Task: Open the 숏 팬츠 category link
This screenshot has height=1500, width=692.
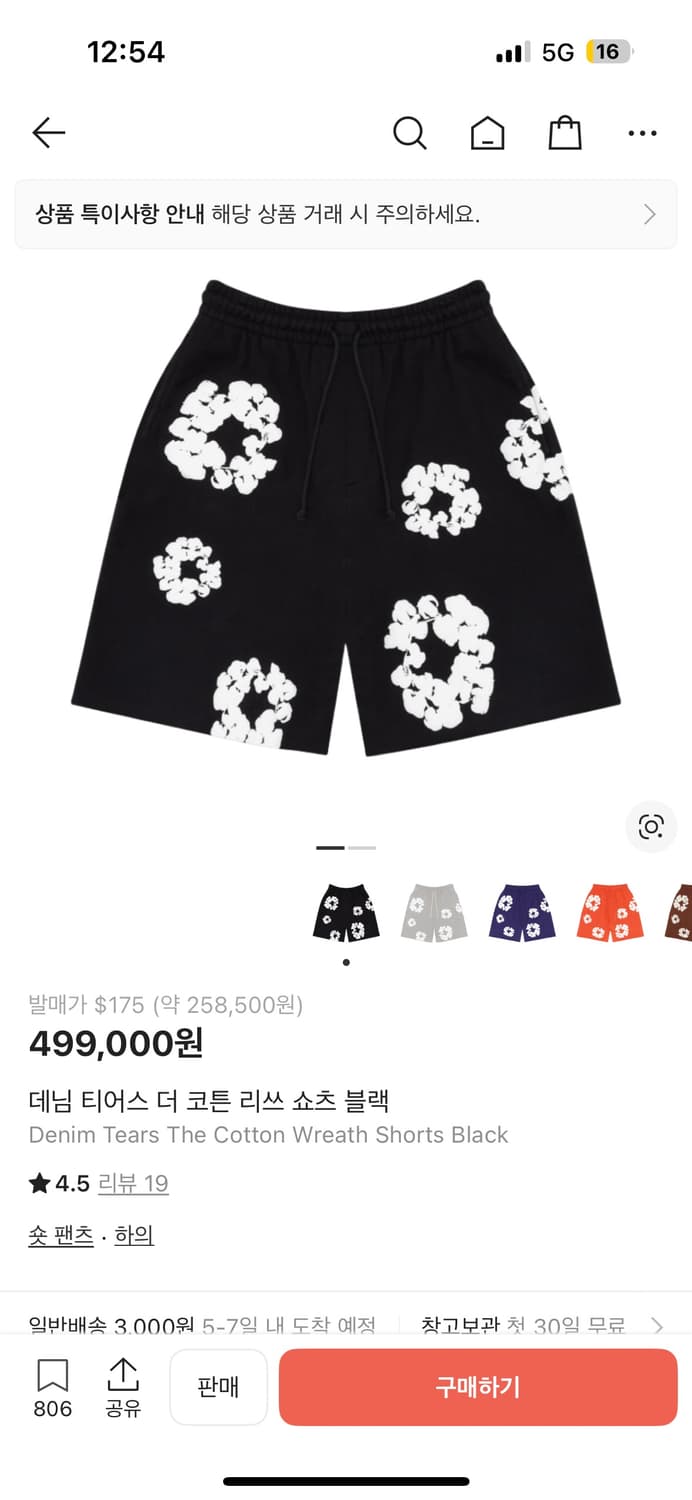Action: pos(61,1236)
